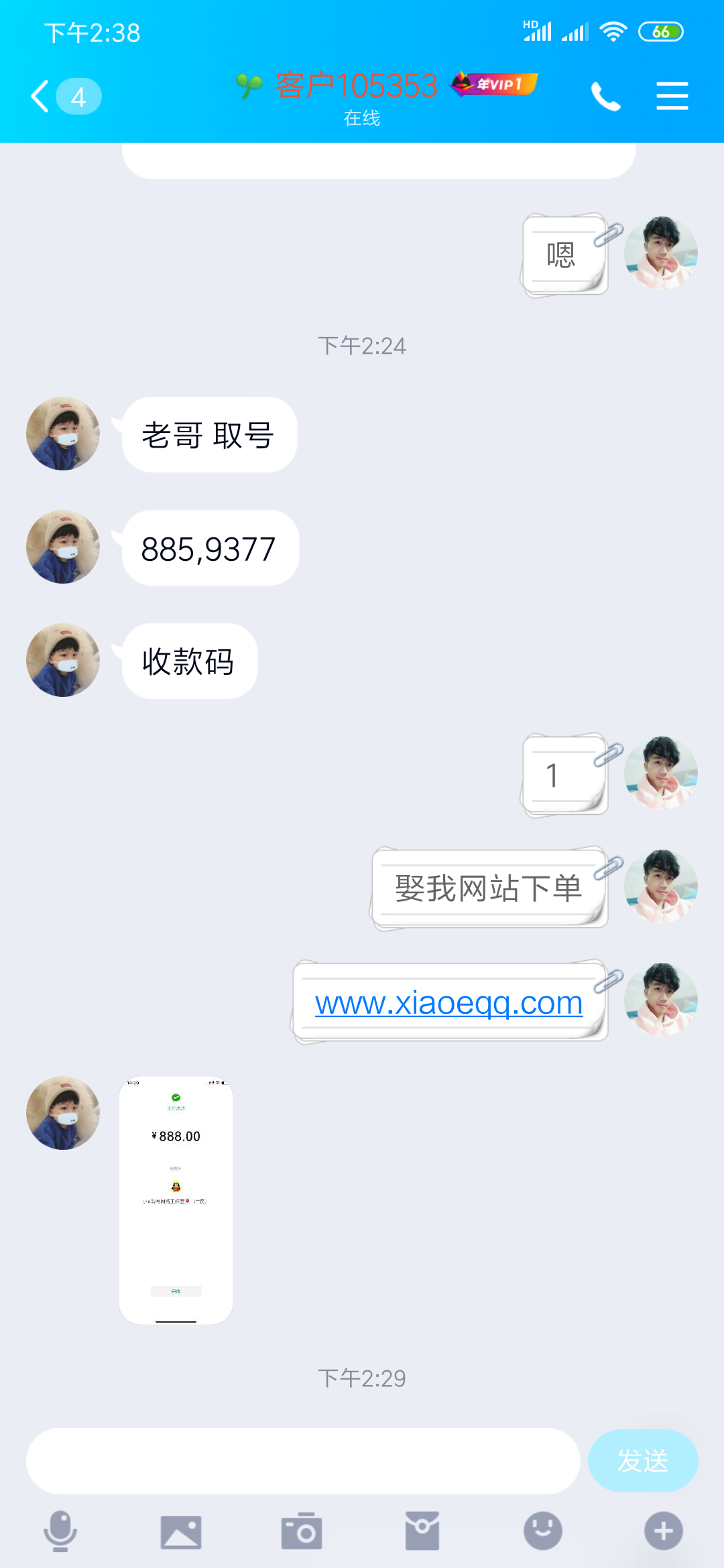Start a voice call with 客户105353
Screen dimensions: 724x1568
(x=605, y=96)
